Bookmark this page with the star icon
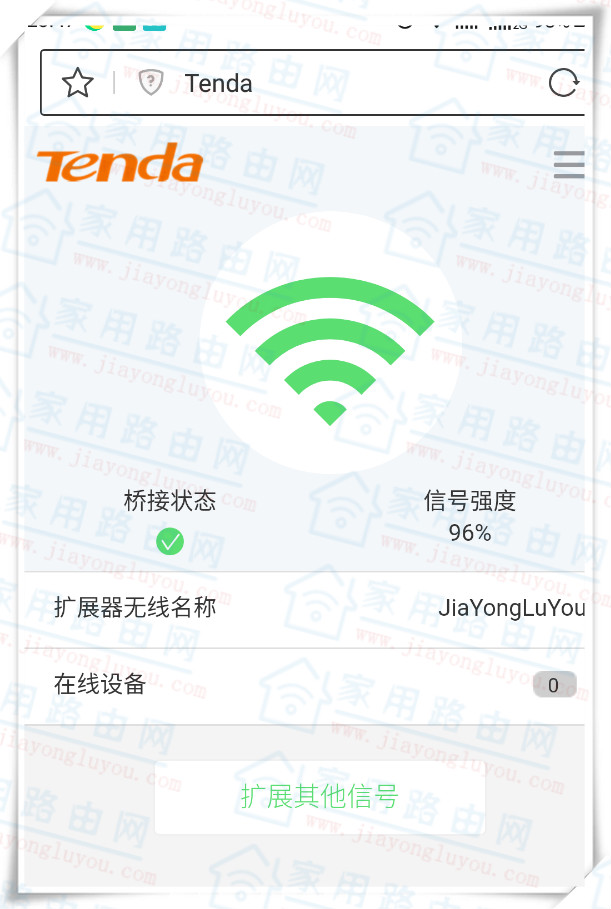This screenshot has width=611, height=909. (77, 83)
